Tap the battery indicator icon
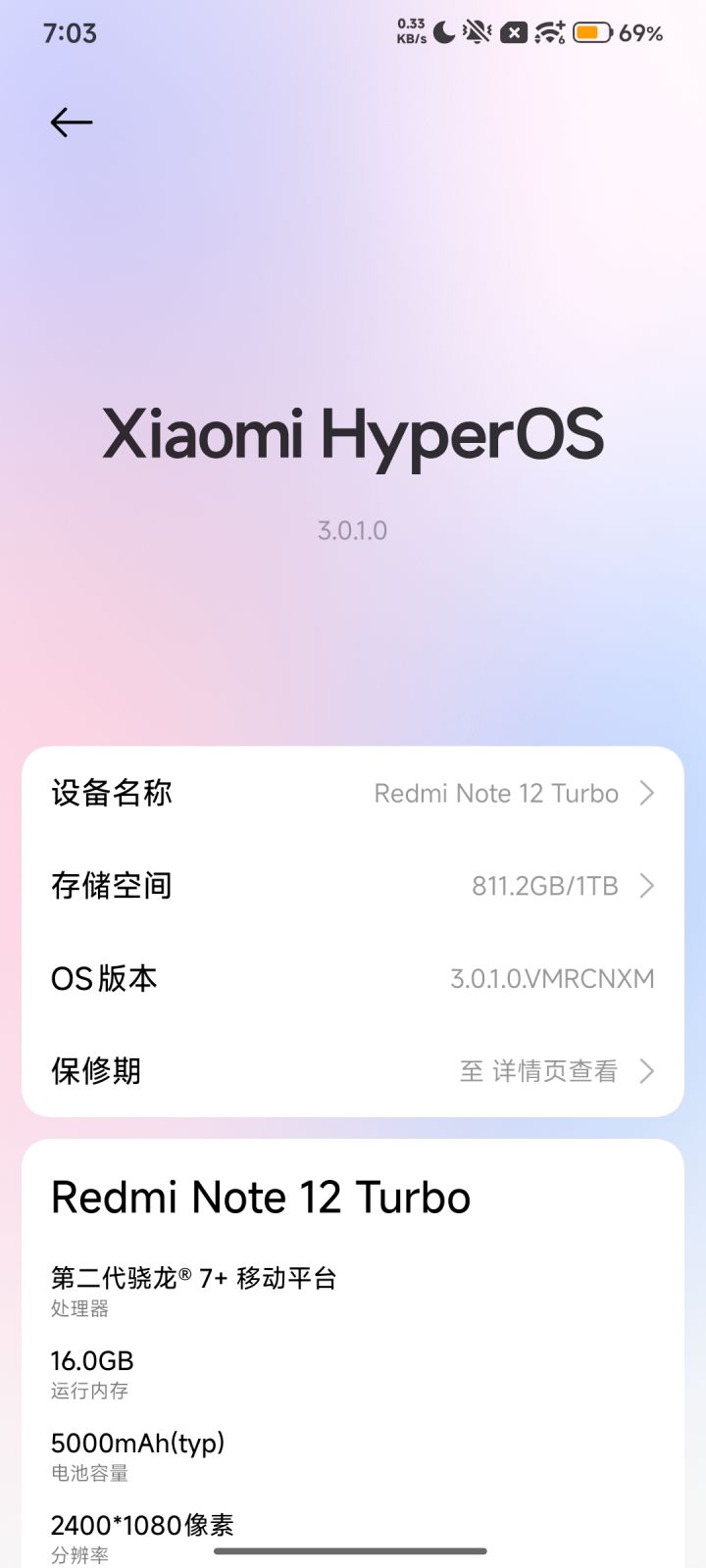This screenshot has width=706, height=1568. [x=591, y=32]
